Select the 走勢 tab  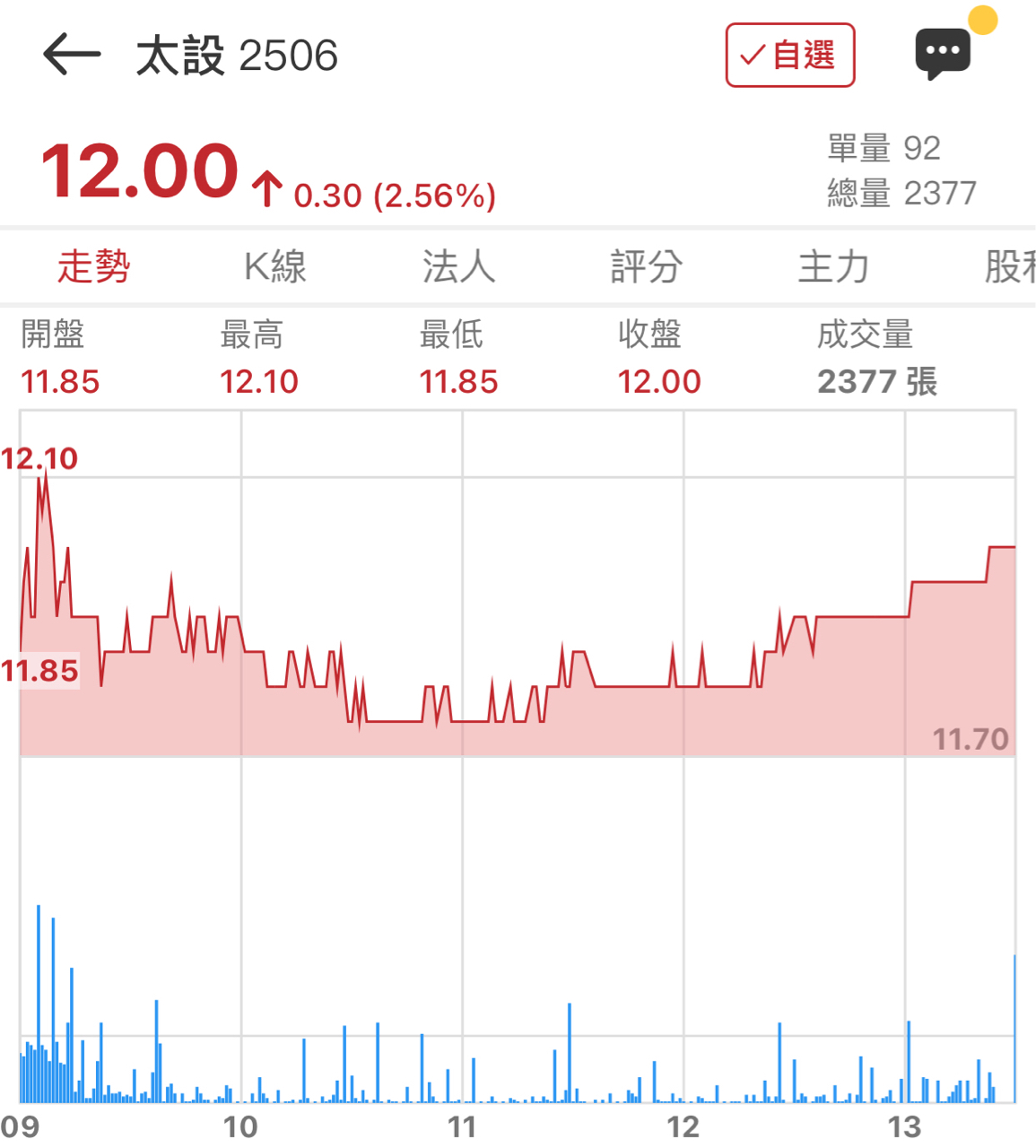tap(94, 267)
